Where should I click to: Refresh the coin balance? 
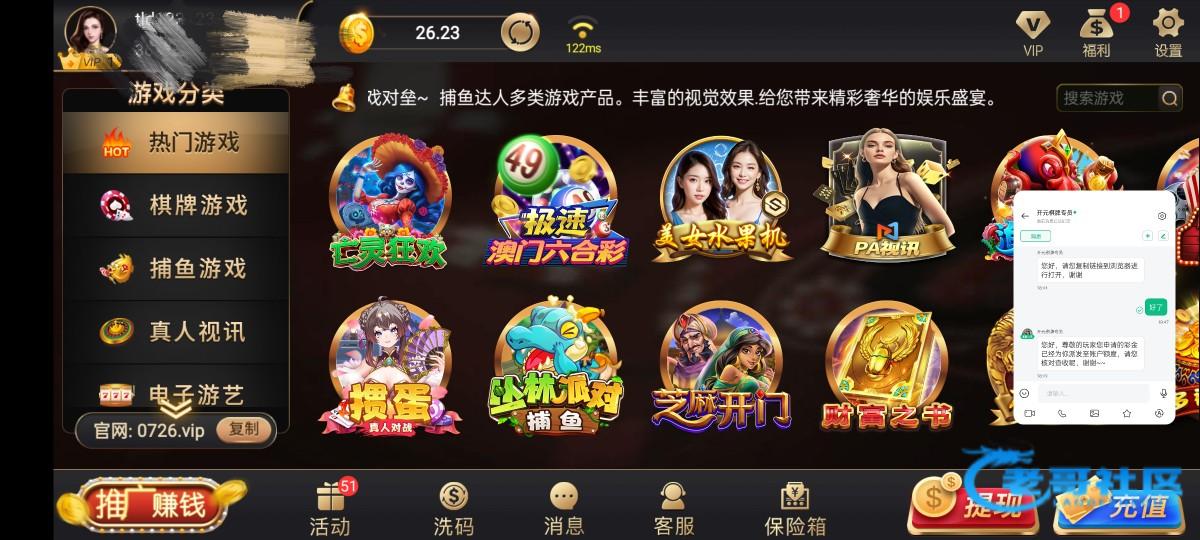coord(520,33)
